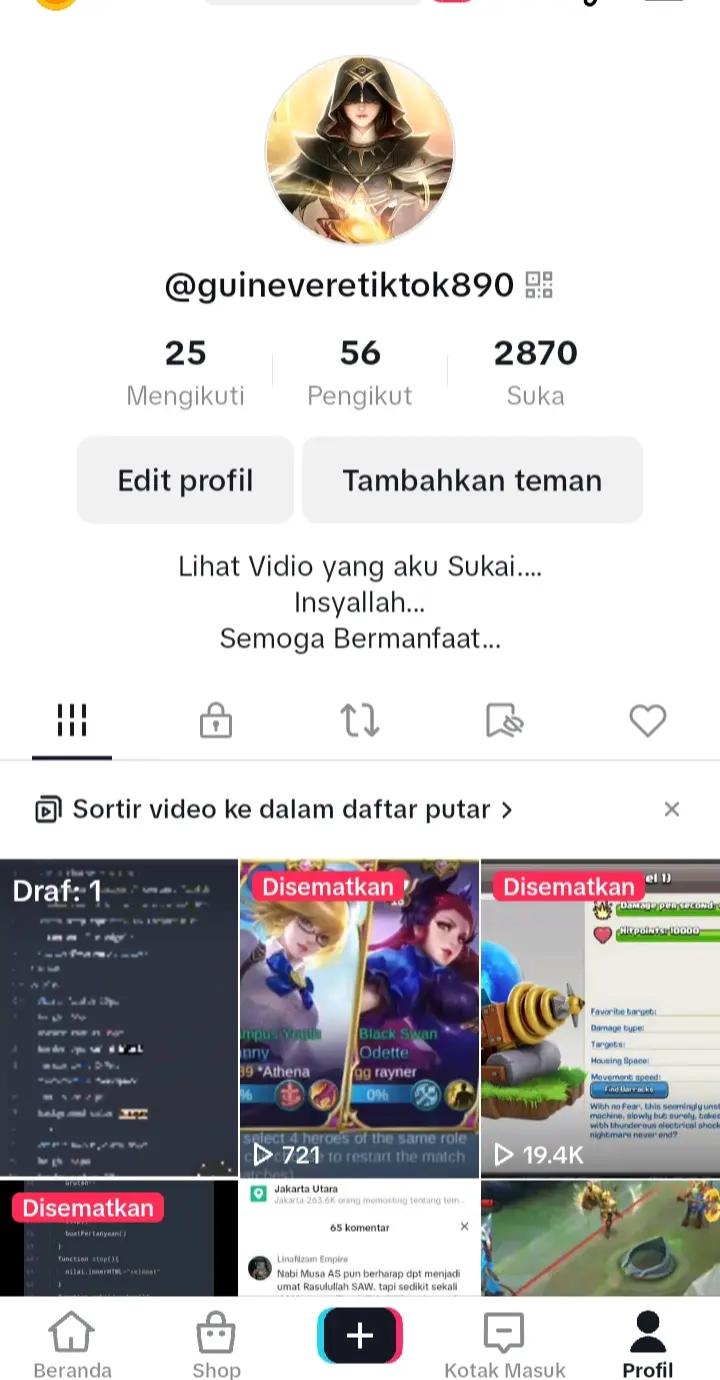Screen dimensions: 720x1380
Task: Tap the Edit profil button
Action: coord(185,480)
